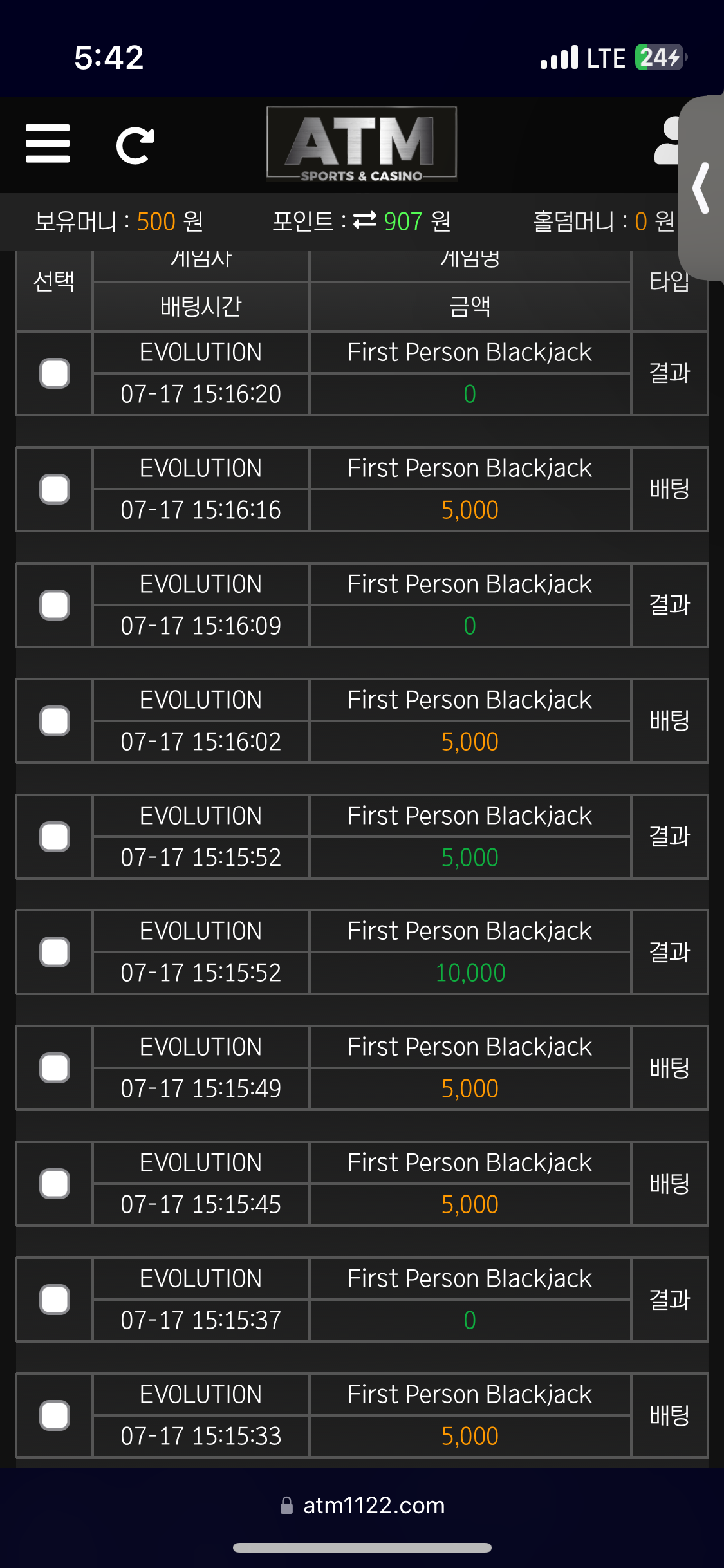Viewport: 724px width, 1568px height.
Task: Tap the ATM Sports & Casino logo
Action: coord(362,144)
